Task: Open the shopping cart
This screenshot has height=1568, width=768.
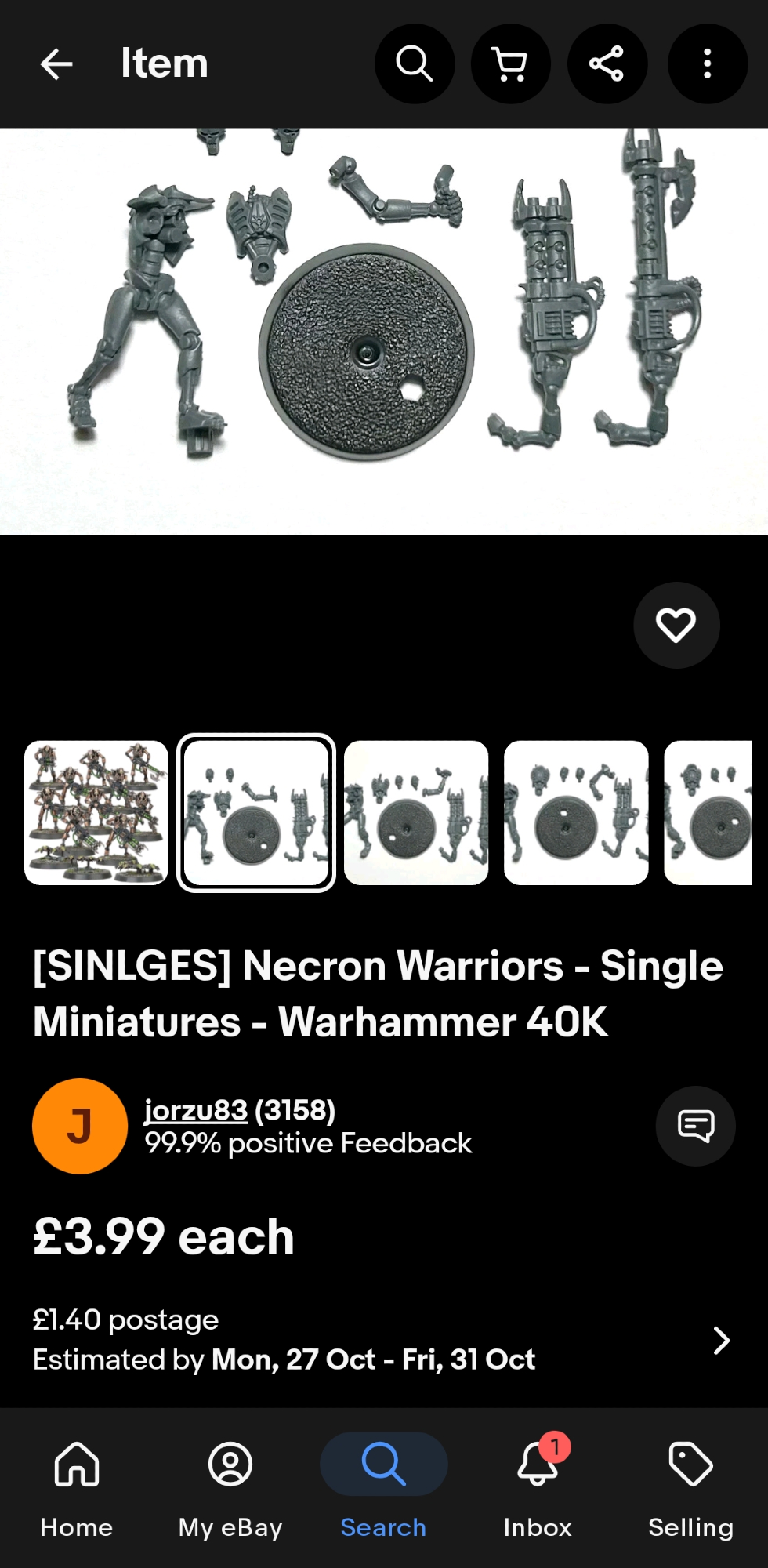Action: coord(510,64)
